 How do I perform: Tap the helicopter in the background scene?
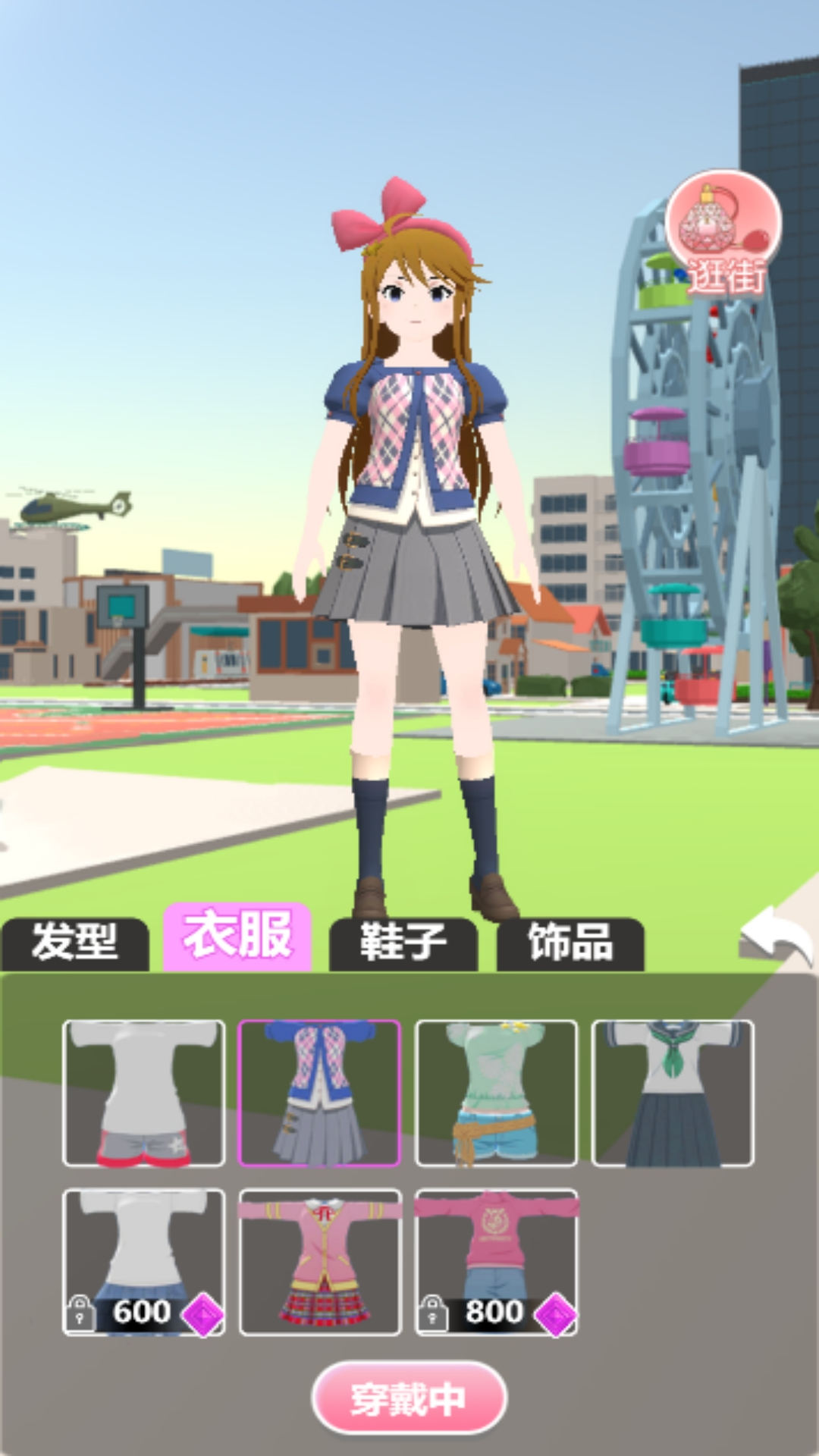tap(72, 504)
